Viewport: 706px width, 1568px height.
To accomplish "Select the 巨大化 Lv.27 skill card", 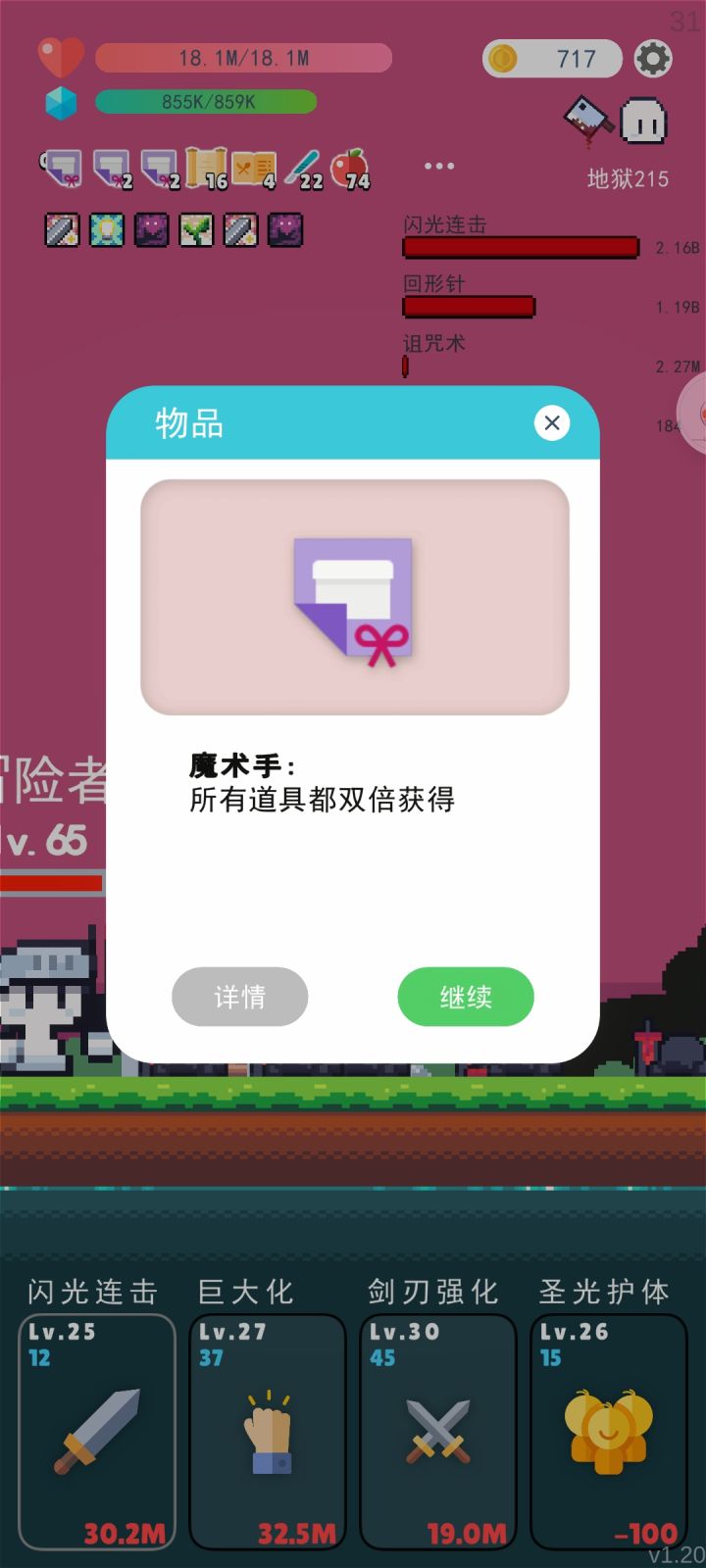I will click(267, 1430).
